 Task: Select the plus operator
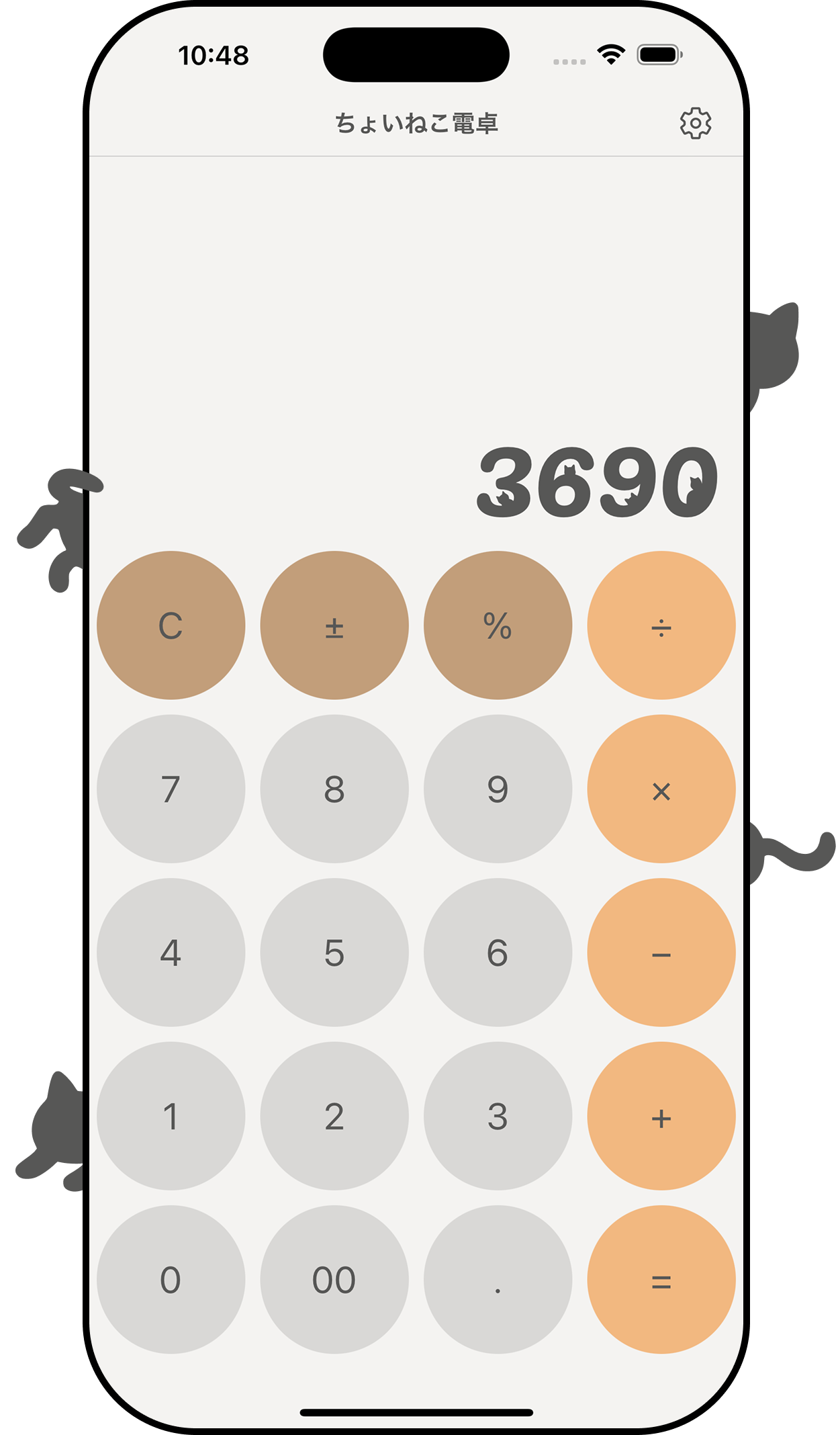click(661, 1116)
